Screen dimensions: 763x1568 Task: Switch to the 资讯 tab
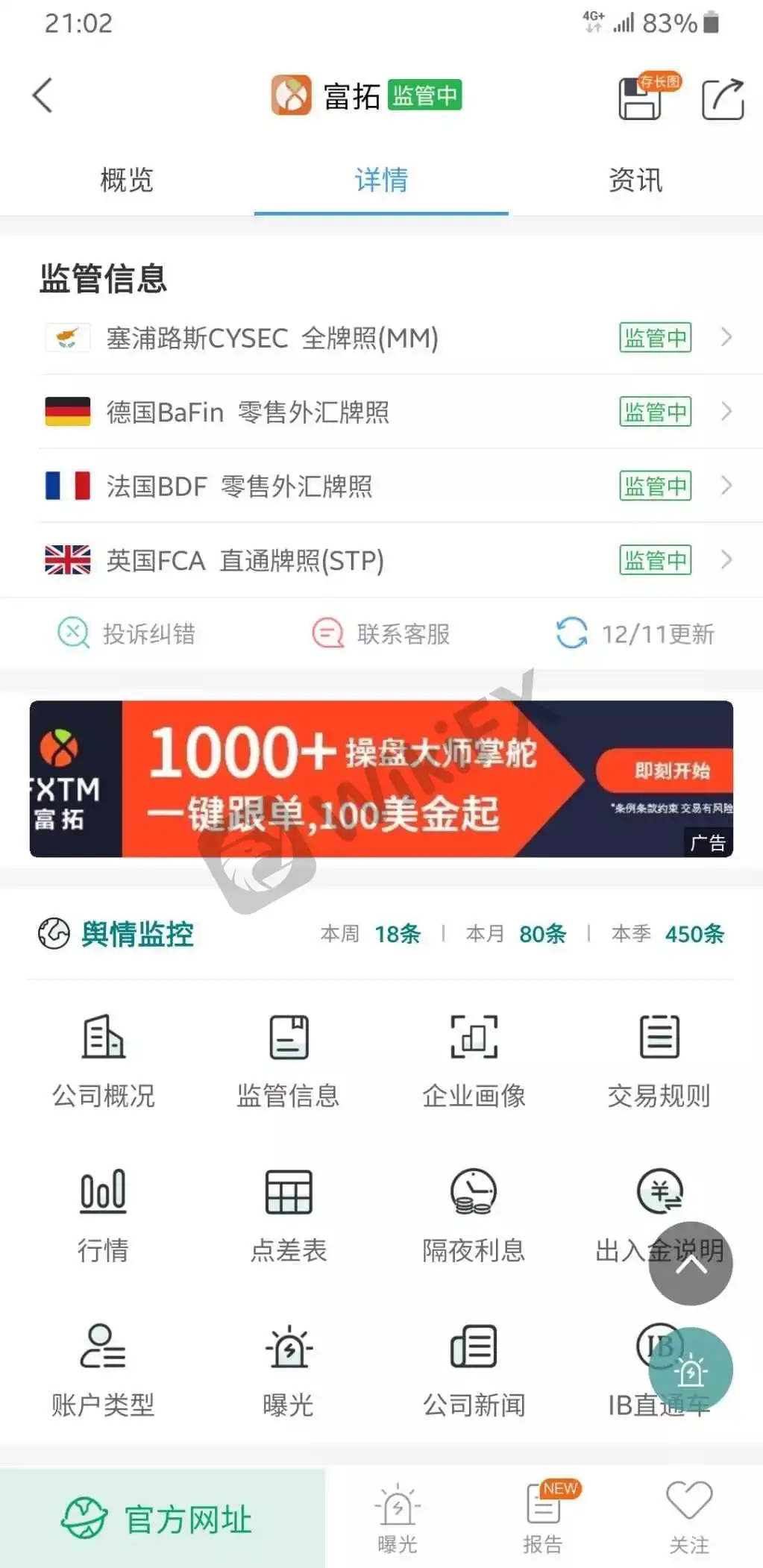pyautogui.click(x=635, y=180)
